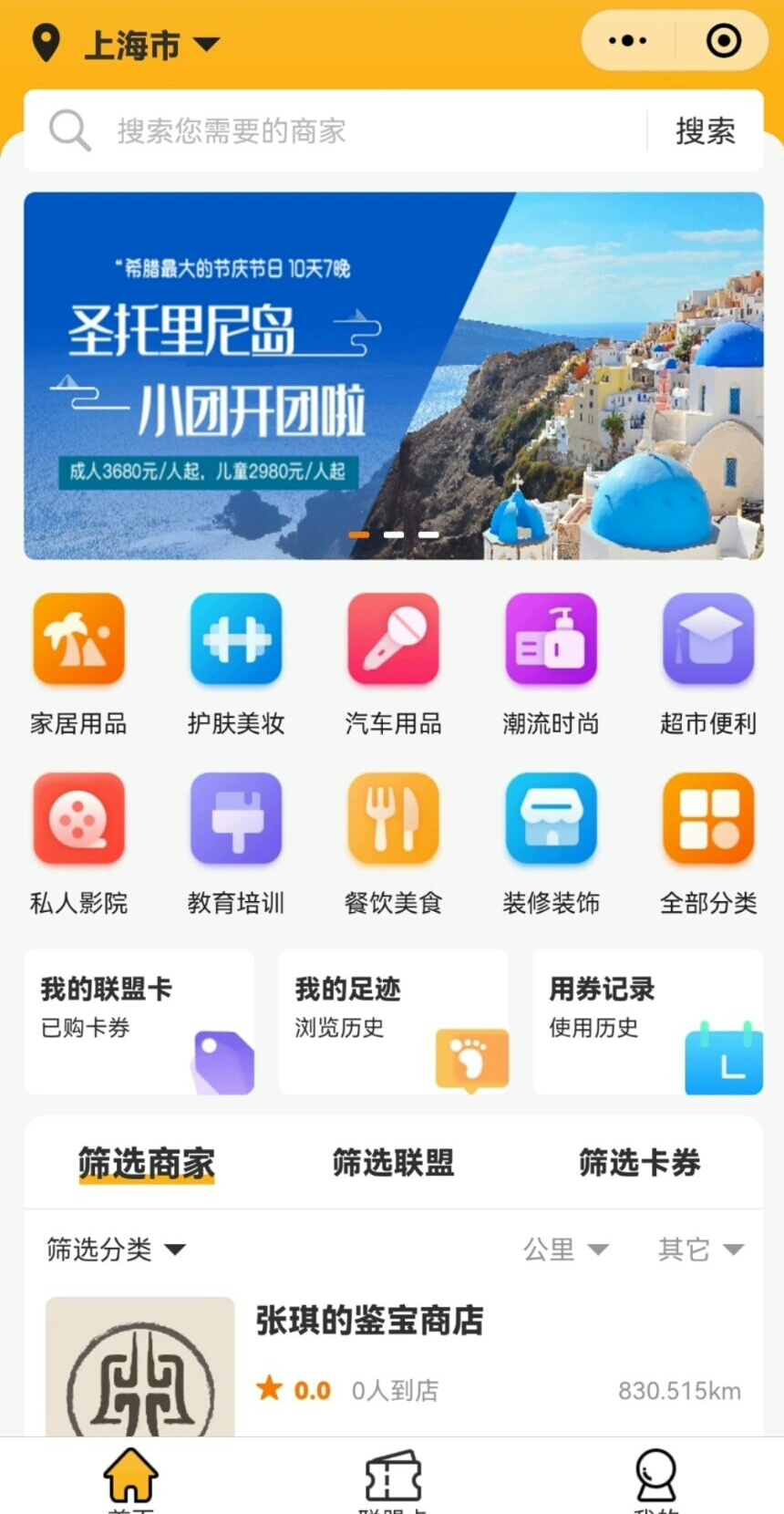
Task: Open 用券记录 usage history
Action: (647, 1021)
